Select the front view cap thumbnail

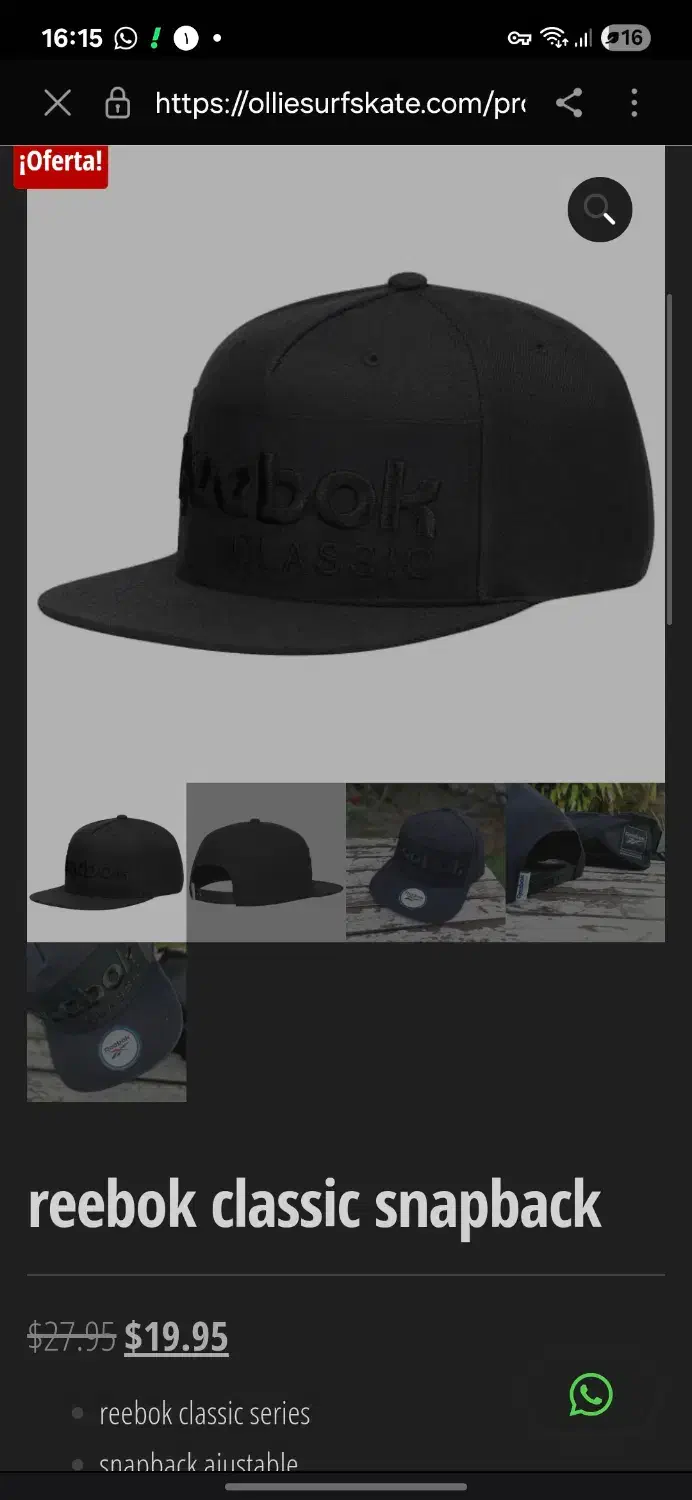pyautogui.click(x=106, y=862)
